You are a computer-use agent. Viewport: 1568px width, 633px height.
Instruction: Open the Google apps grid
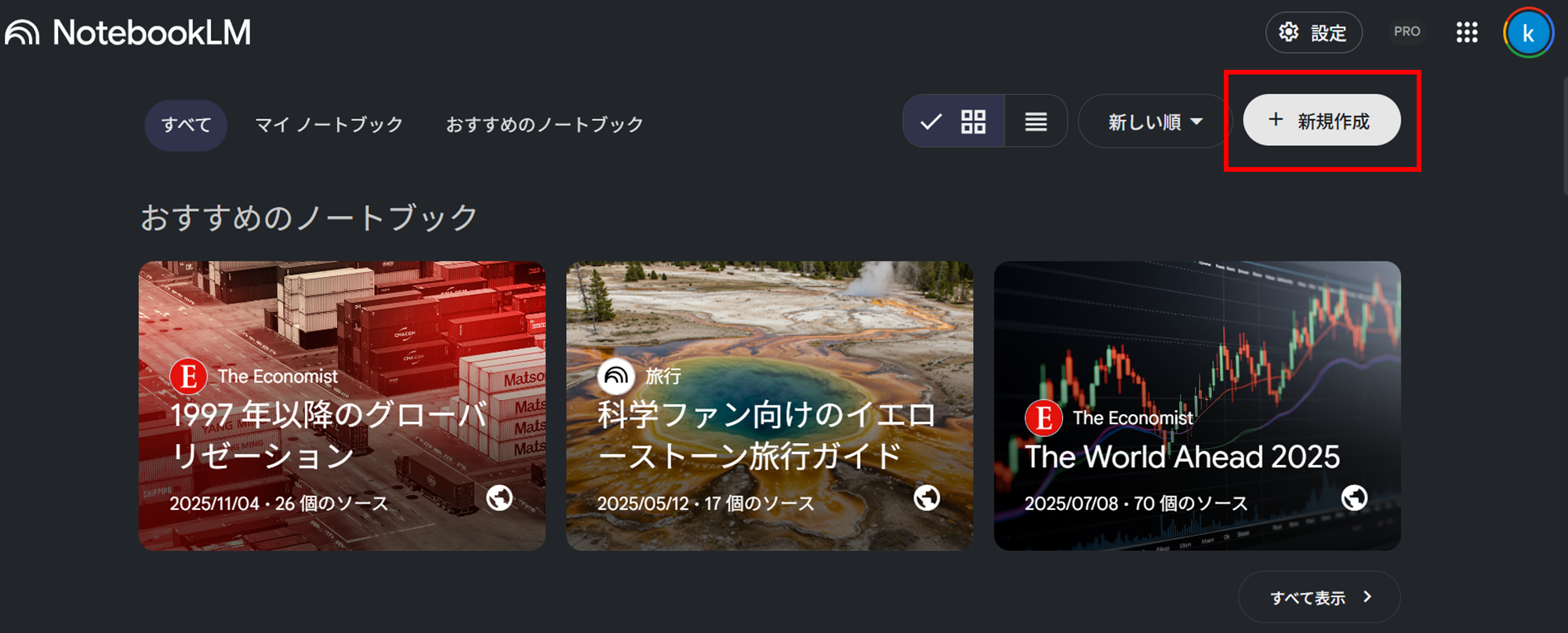pos(1466,32)
